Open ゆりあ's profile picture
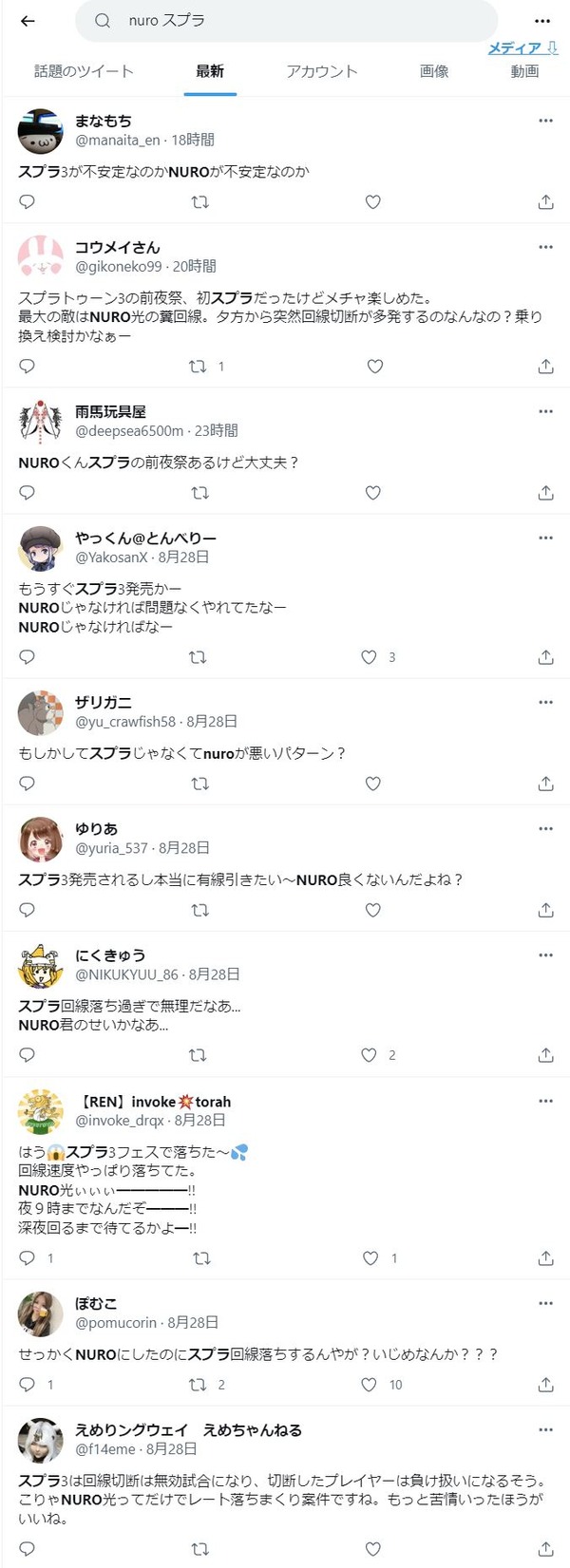The height and width of the screenshot is (1568, 570). pos(41,840)
